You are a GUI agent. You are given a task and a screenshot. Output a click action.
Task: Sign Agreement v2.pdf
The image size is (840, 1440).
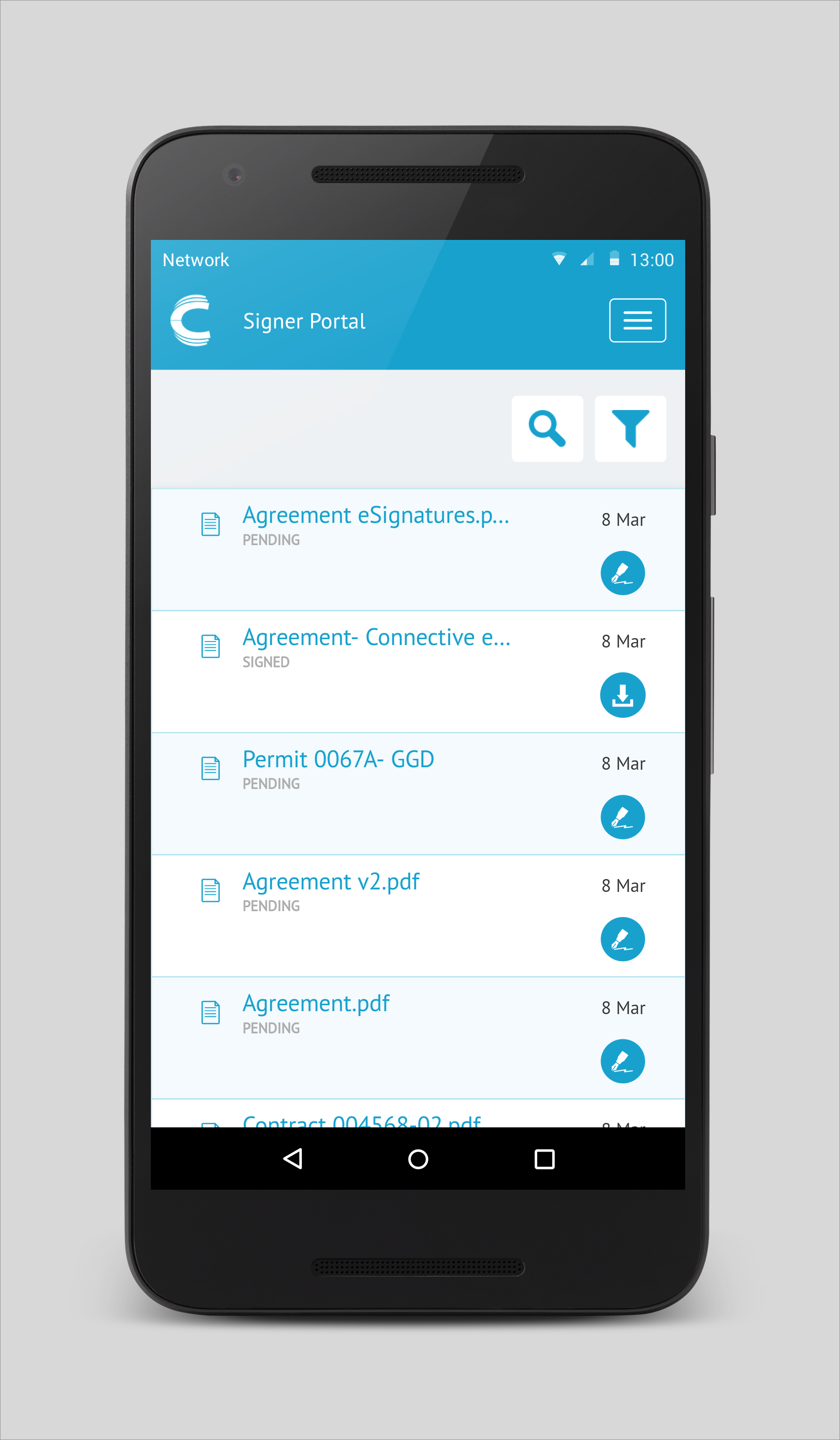622,939
